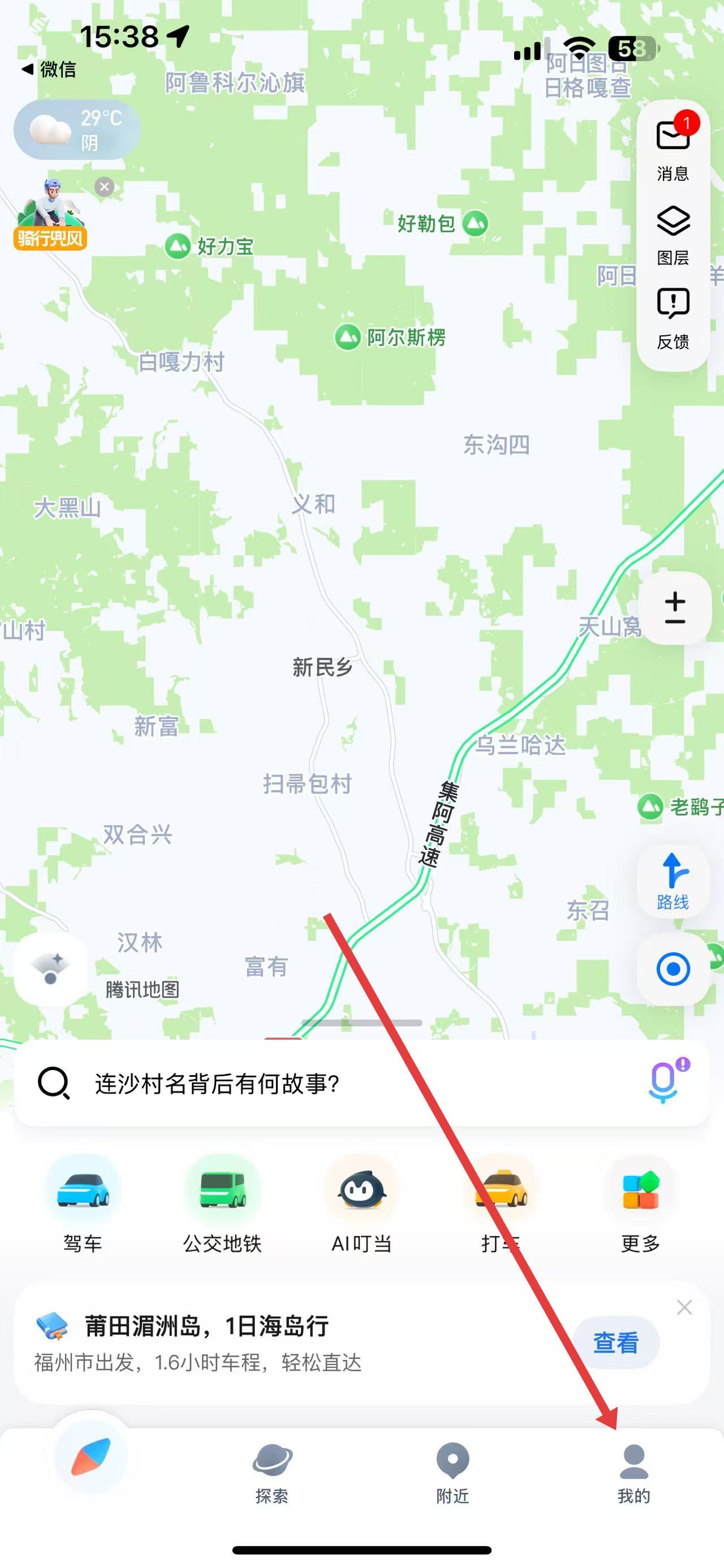Open the 路线 route planner
Image resolution: width=724 pixels, height=1568 pixels.
672,880
